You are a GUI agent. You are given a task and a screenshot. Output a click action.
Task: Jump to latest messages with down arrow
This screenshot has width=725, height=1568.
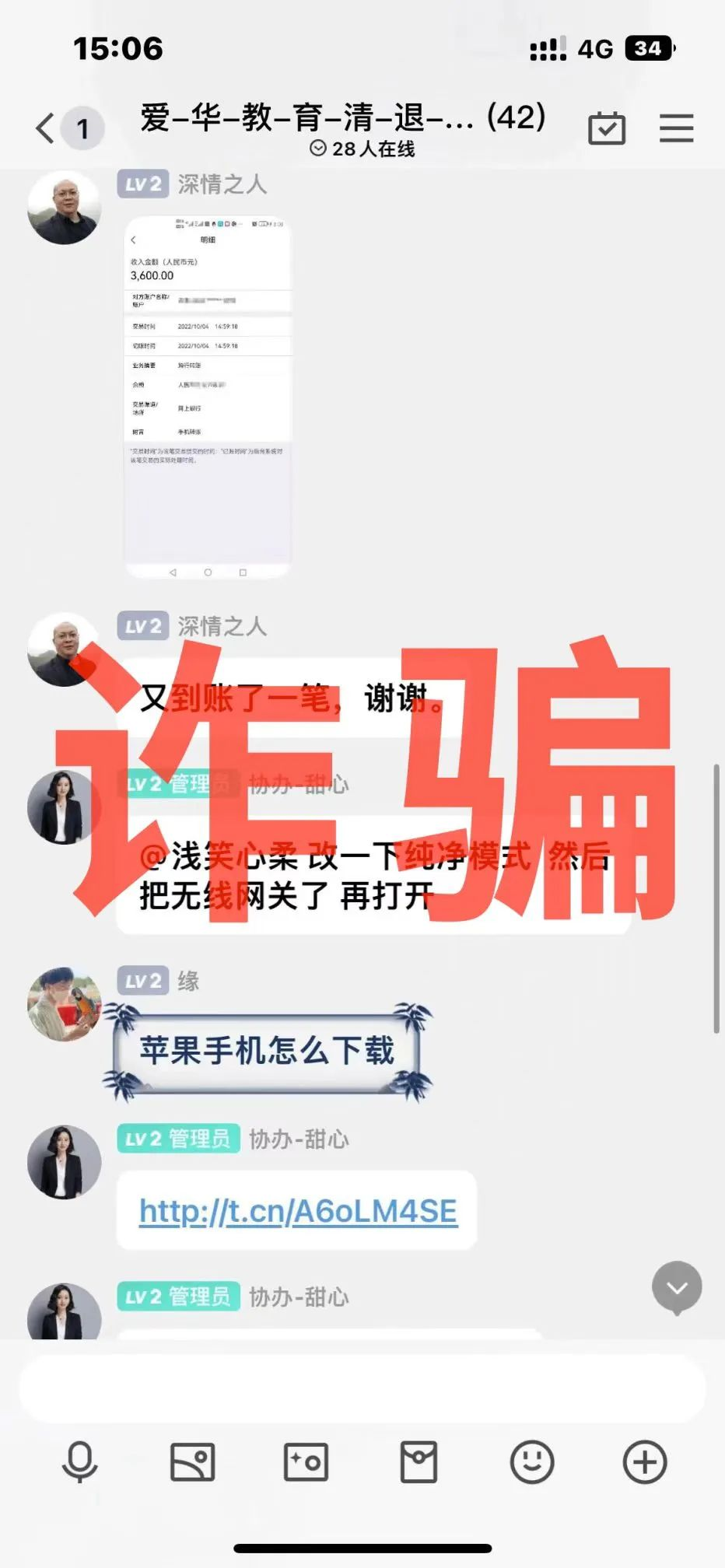[x=677, y=1288]
